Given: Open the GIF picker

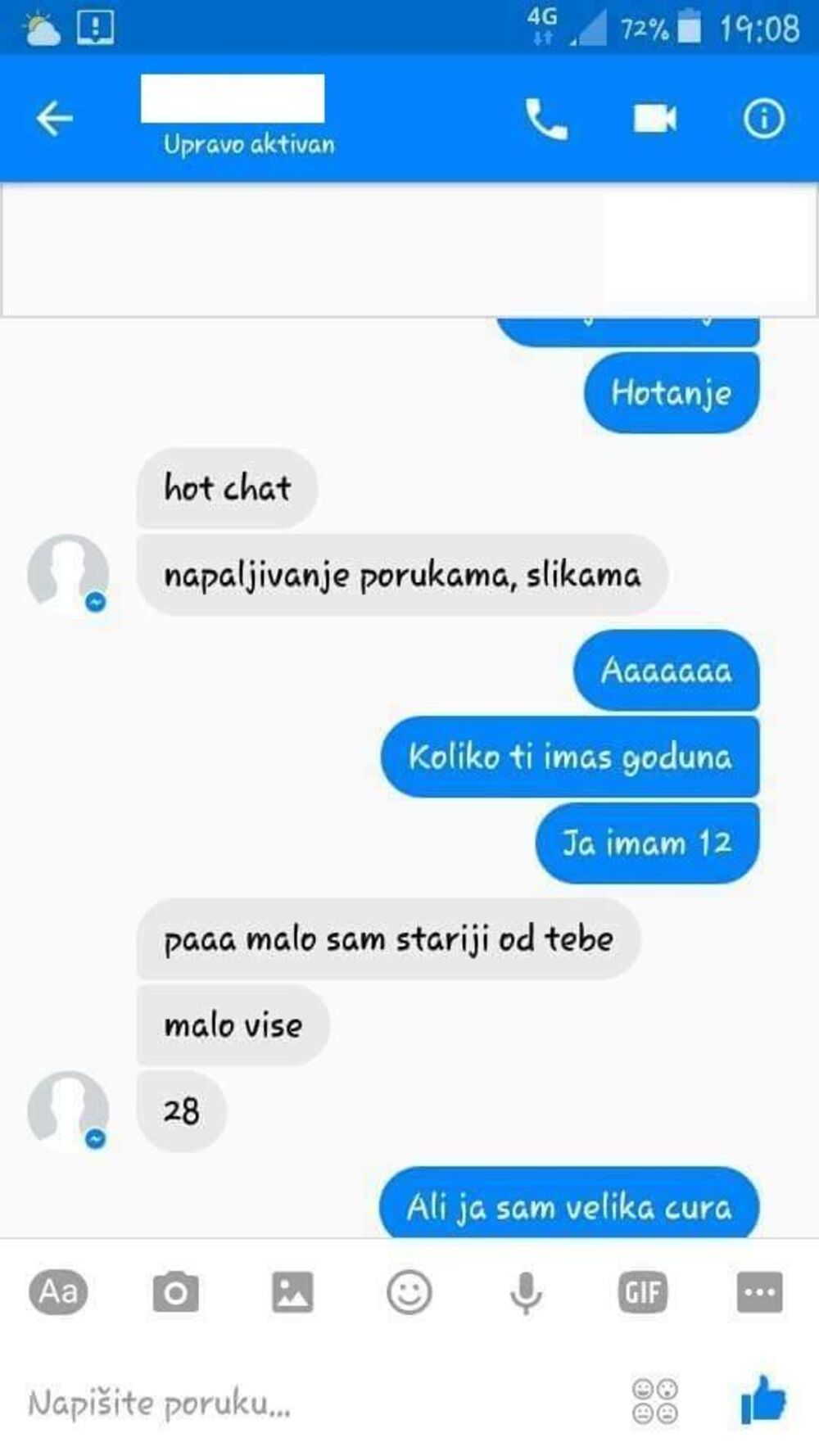Looking at the screenshot, I should pyautogui.click(x=643, y=1292).
